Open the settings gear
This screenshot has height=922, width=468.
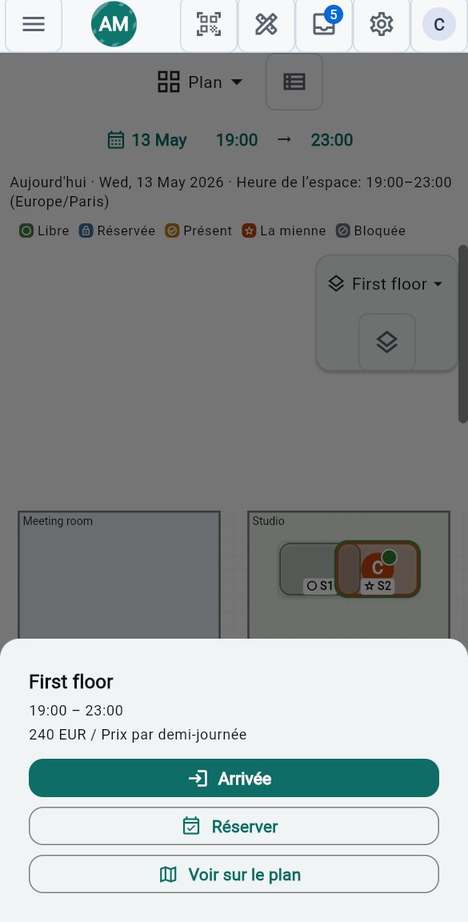click(x=381, y=24)
